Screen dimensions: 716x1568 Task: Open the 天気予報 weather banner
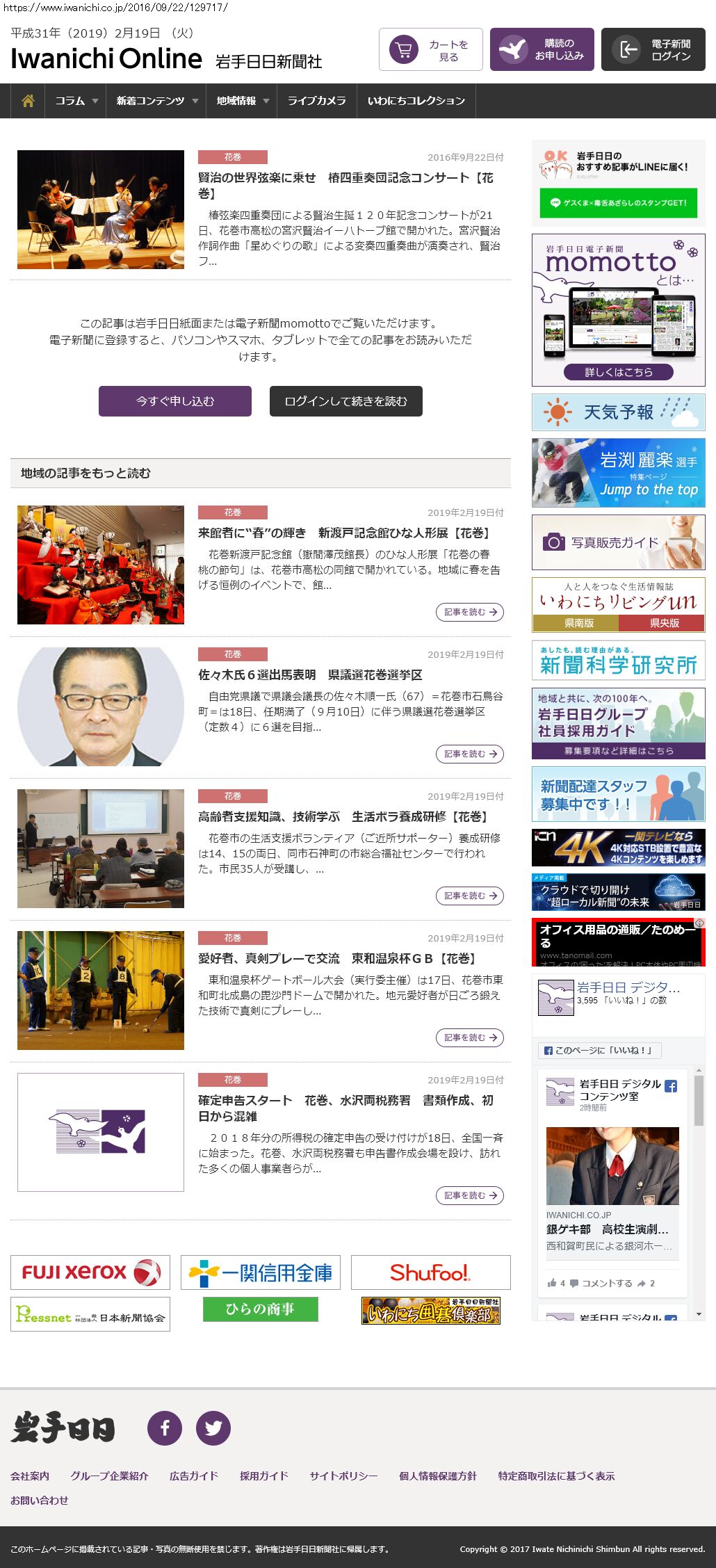618,412
